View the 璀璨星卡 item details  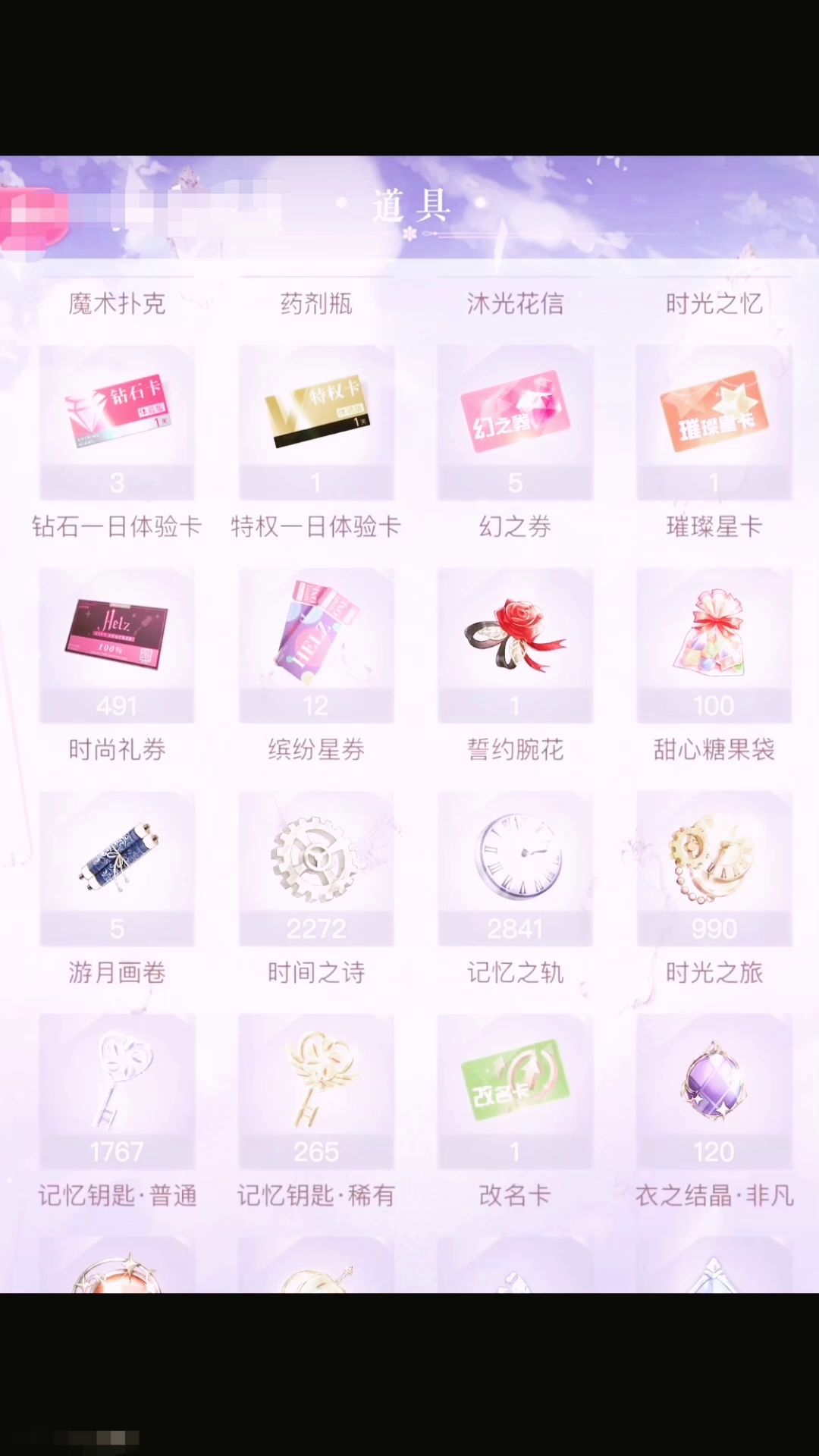click(714, 423)
